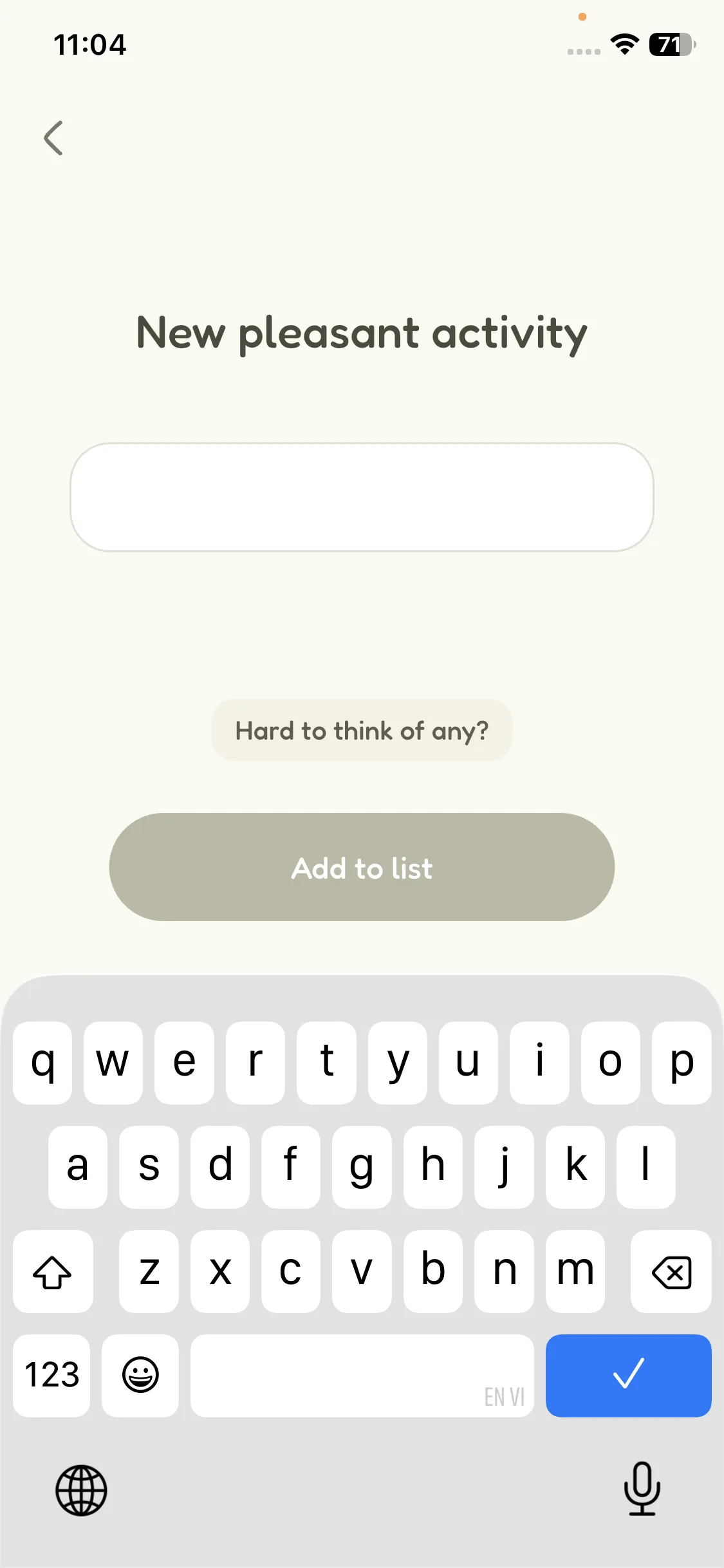Open the emoji keyboard
This screenshot has width=724, height=1568.
[x=140, y=1375]
